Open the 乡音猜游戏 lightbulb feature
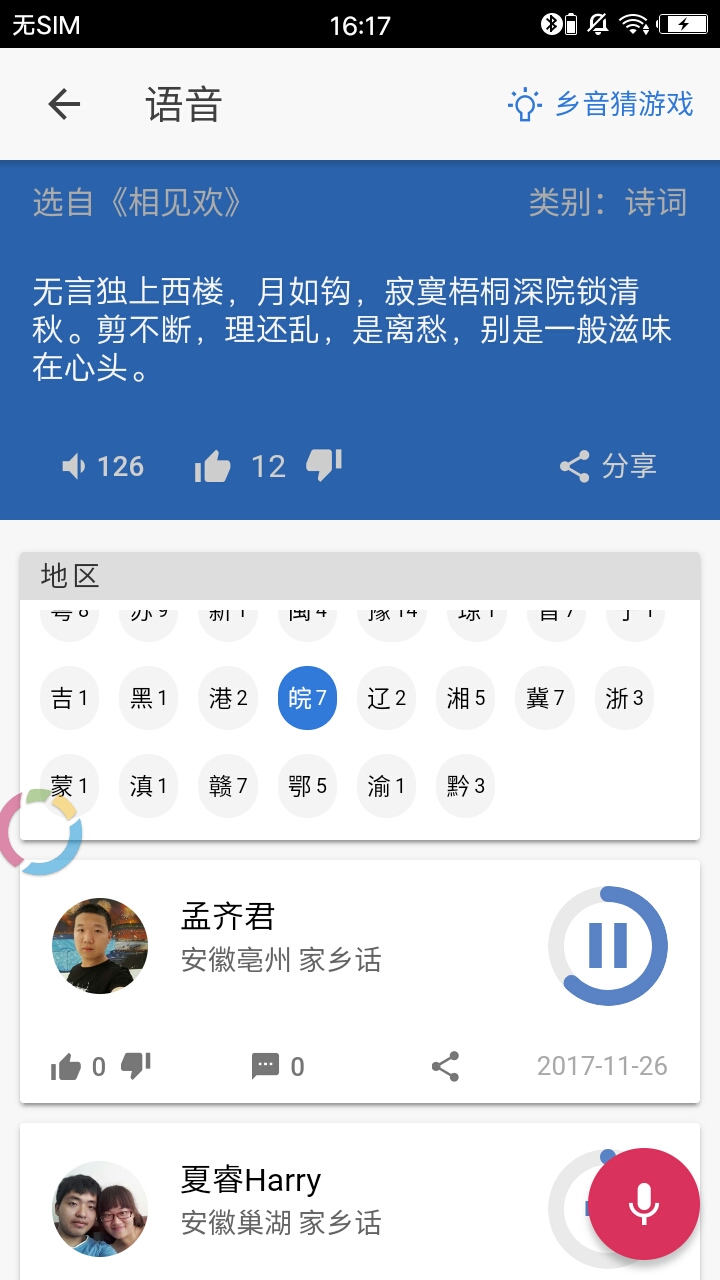 [x=601, y=103]
